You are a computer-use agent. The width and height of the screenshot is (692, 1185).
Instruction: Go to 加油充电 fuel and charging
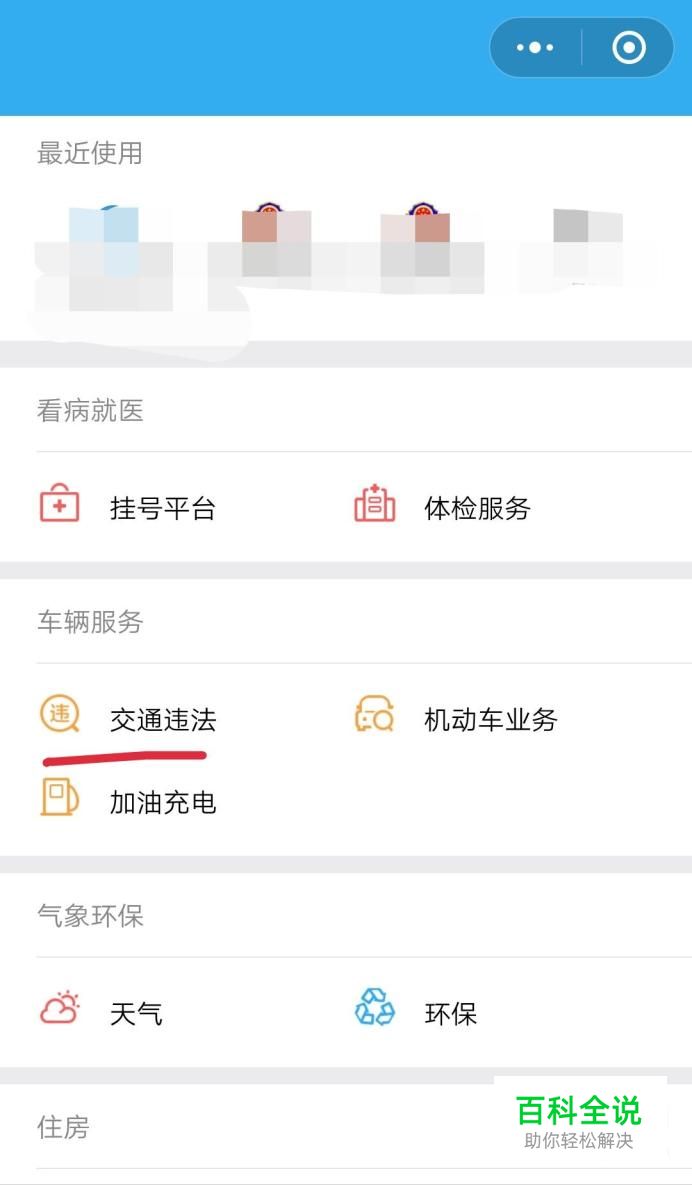coord(128,800)
